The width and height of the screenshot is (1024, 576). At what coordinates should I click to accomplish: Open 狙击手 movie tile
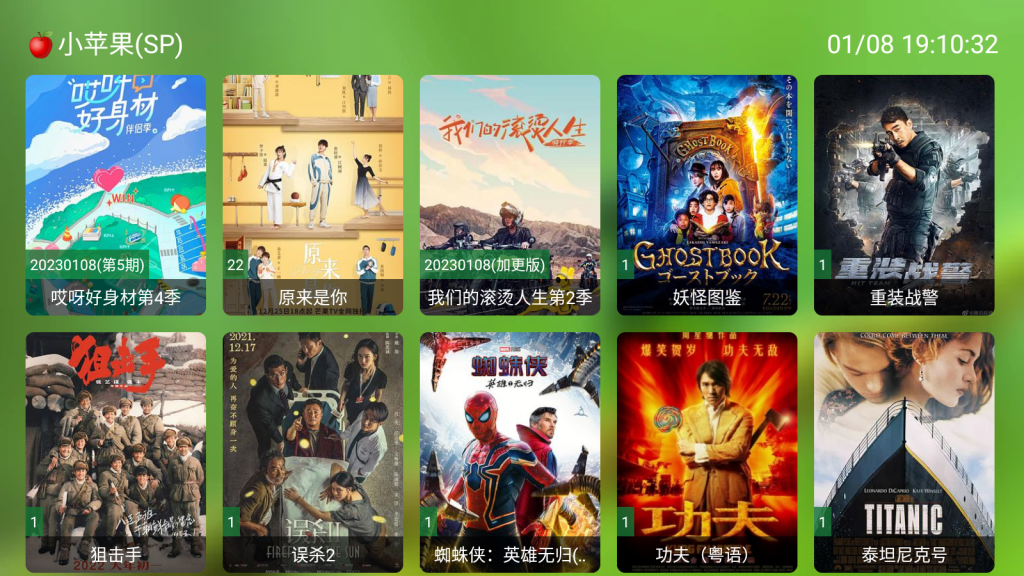[115, 450]
